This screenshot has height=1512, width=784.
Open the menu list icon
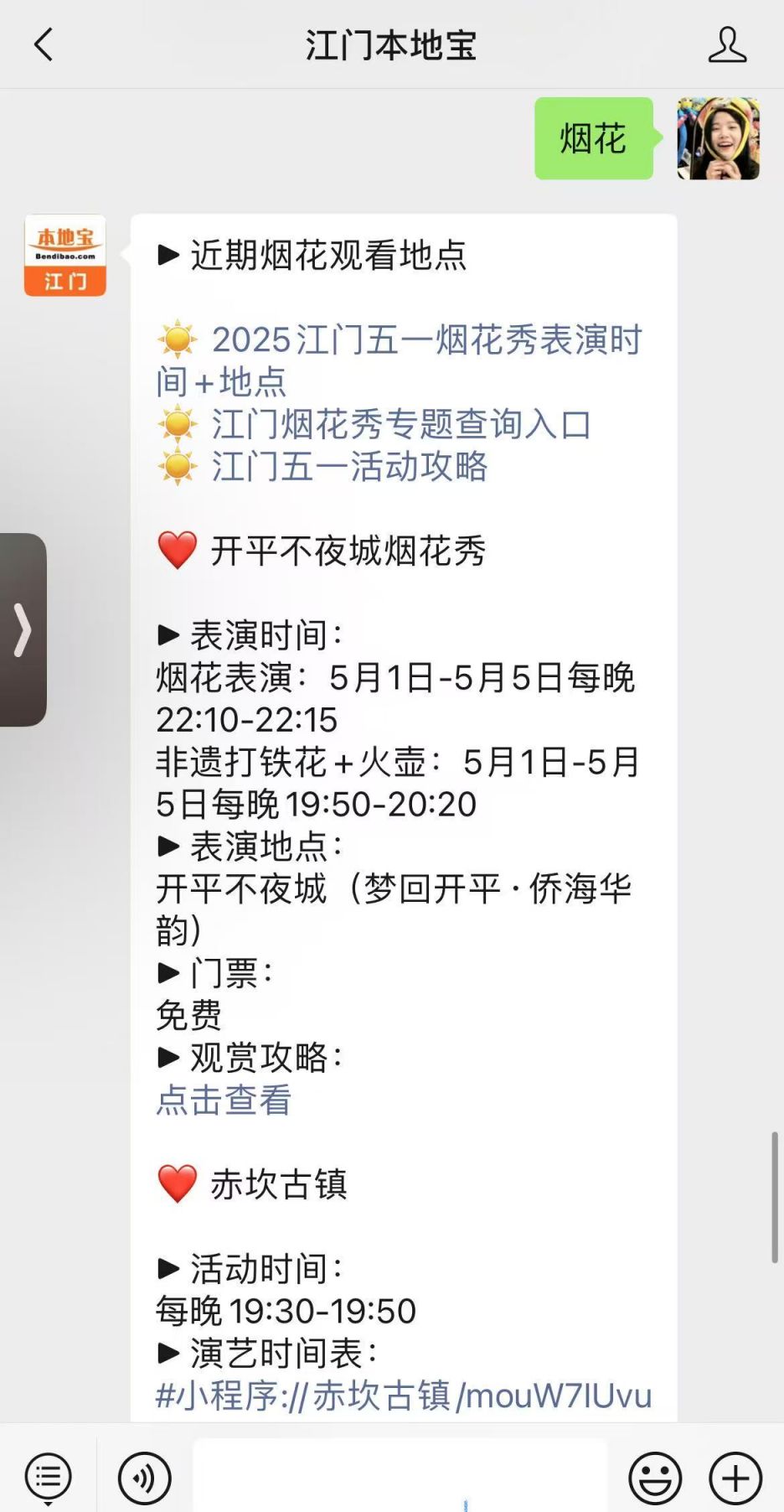tap(48, 1478)
